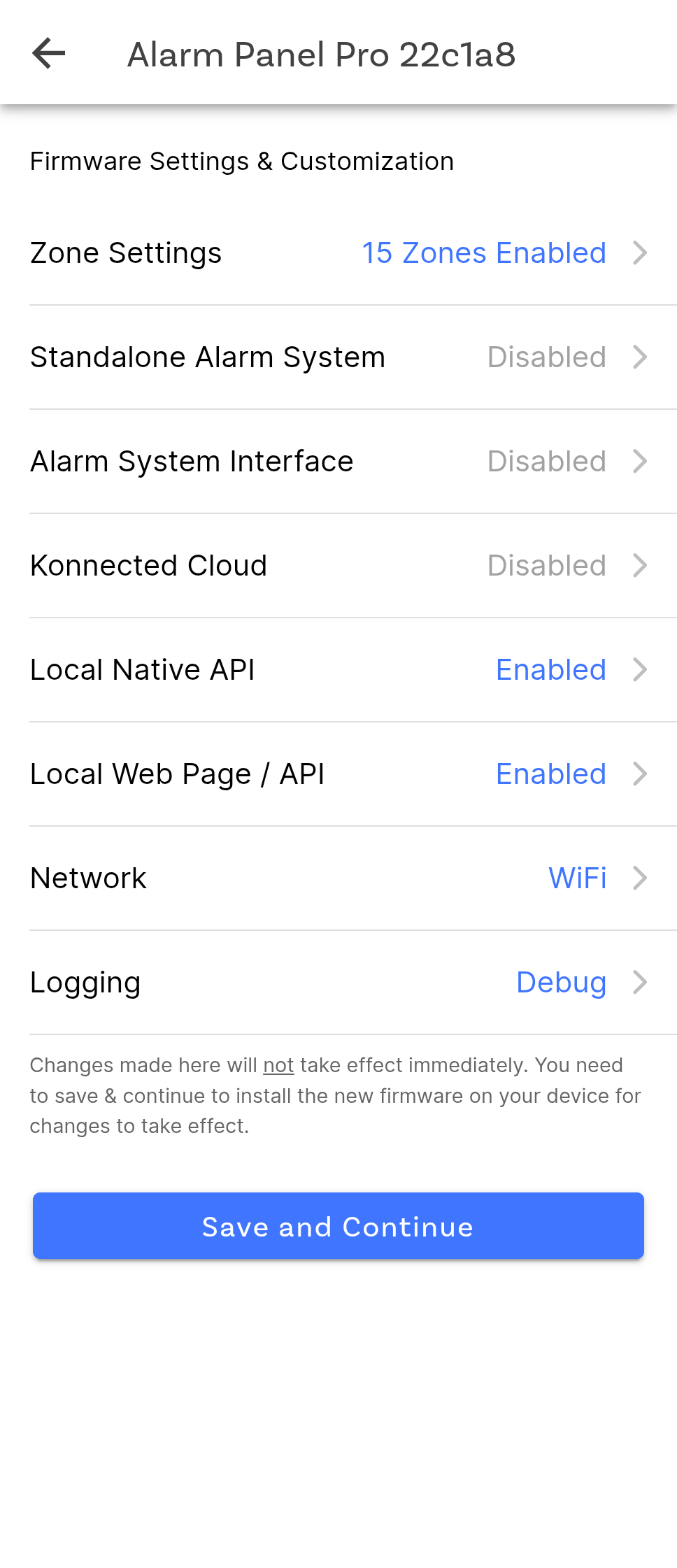Go back using the arrow icon

point(49,54)
